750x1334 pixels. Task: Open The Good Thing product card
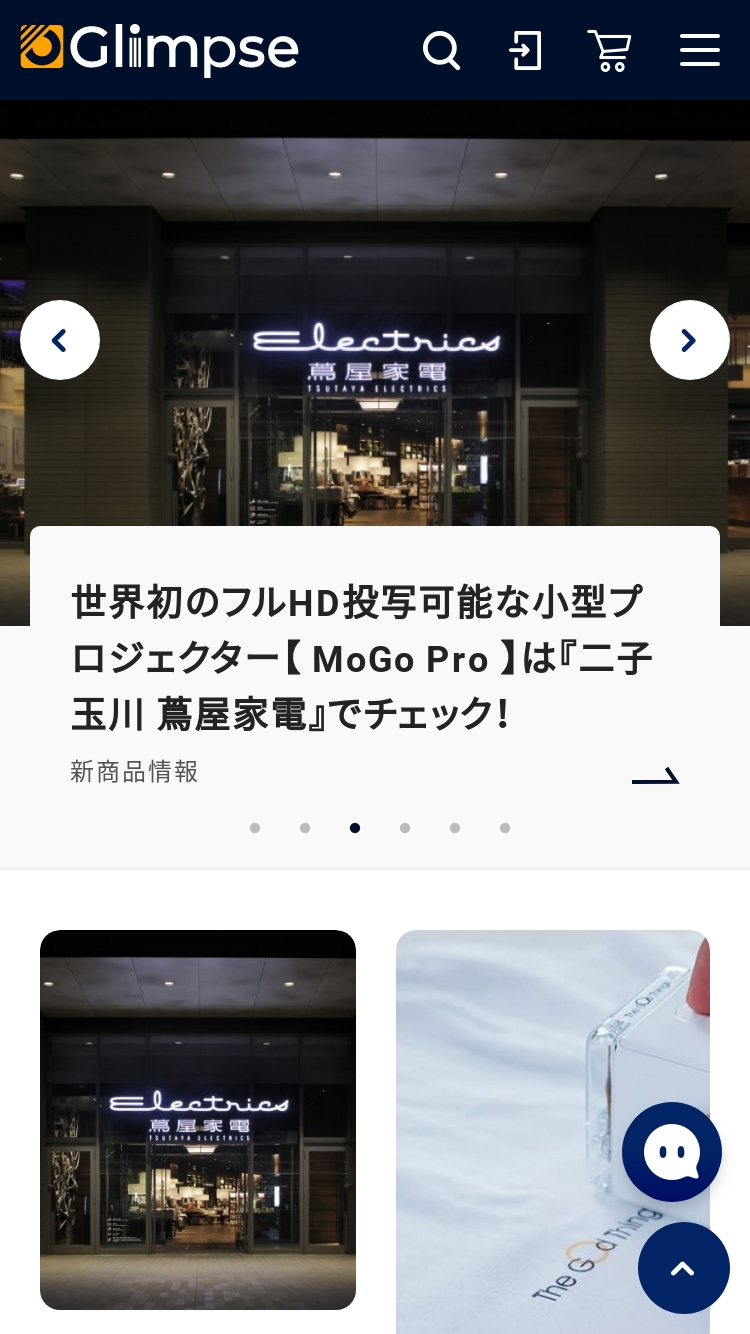click(x=520, y=1119)
